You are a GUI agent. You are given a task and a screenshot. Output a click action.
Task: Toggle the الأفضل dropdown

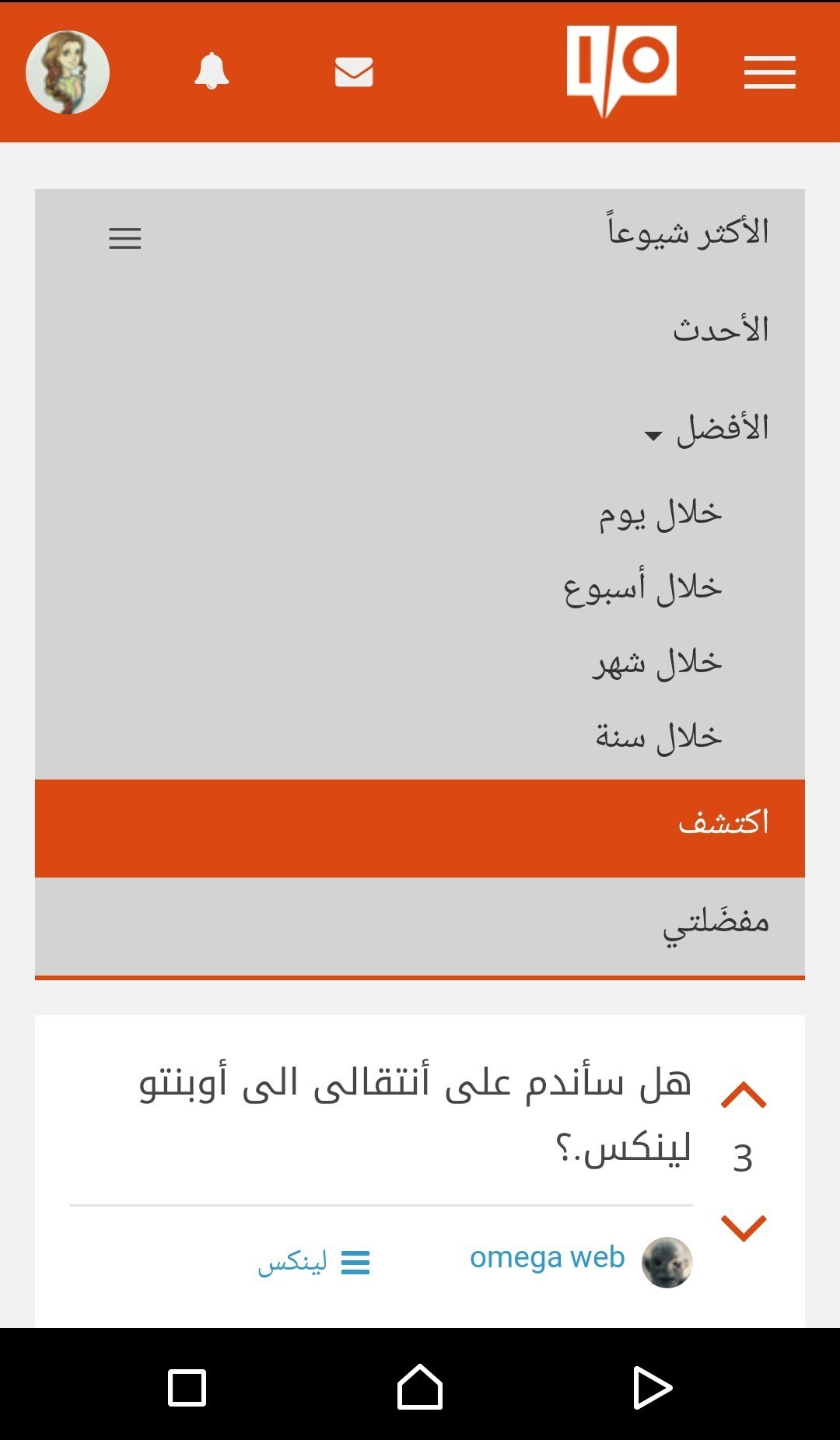(x=708, y=429)
